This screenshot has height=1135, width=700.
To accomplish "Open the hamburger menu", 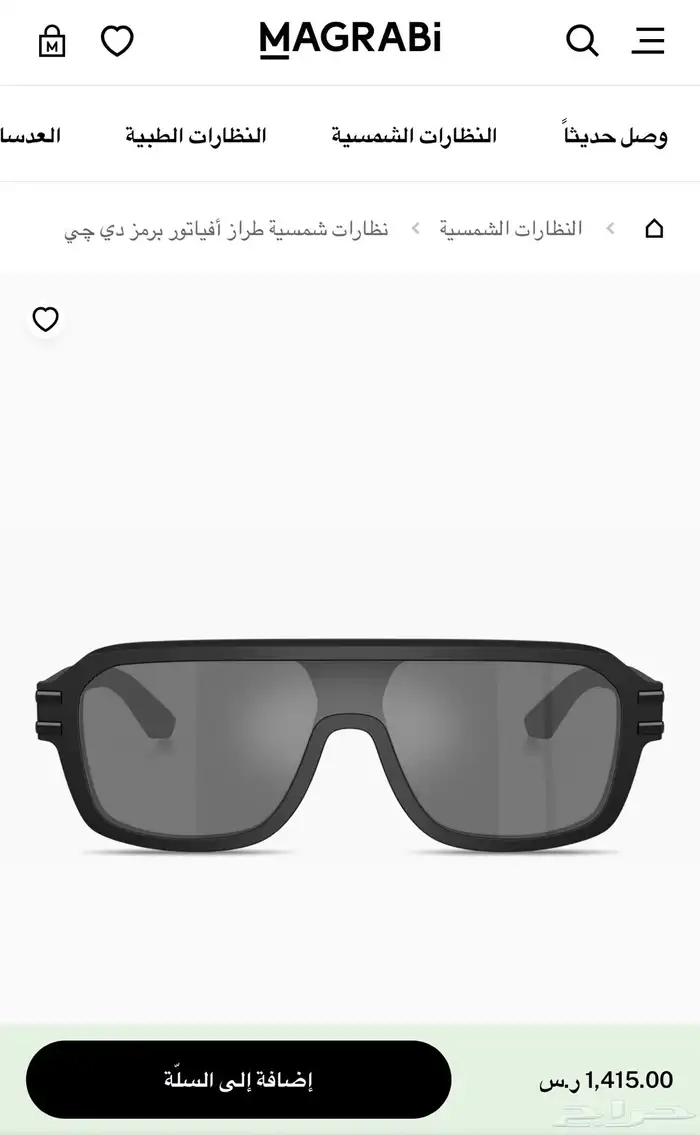I will pos(648,41).
